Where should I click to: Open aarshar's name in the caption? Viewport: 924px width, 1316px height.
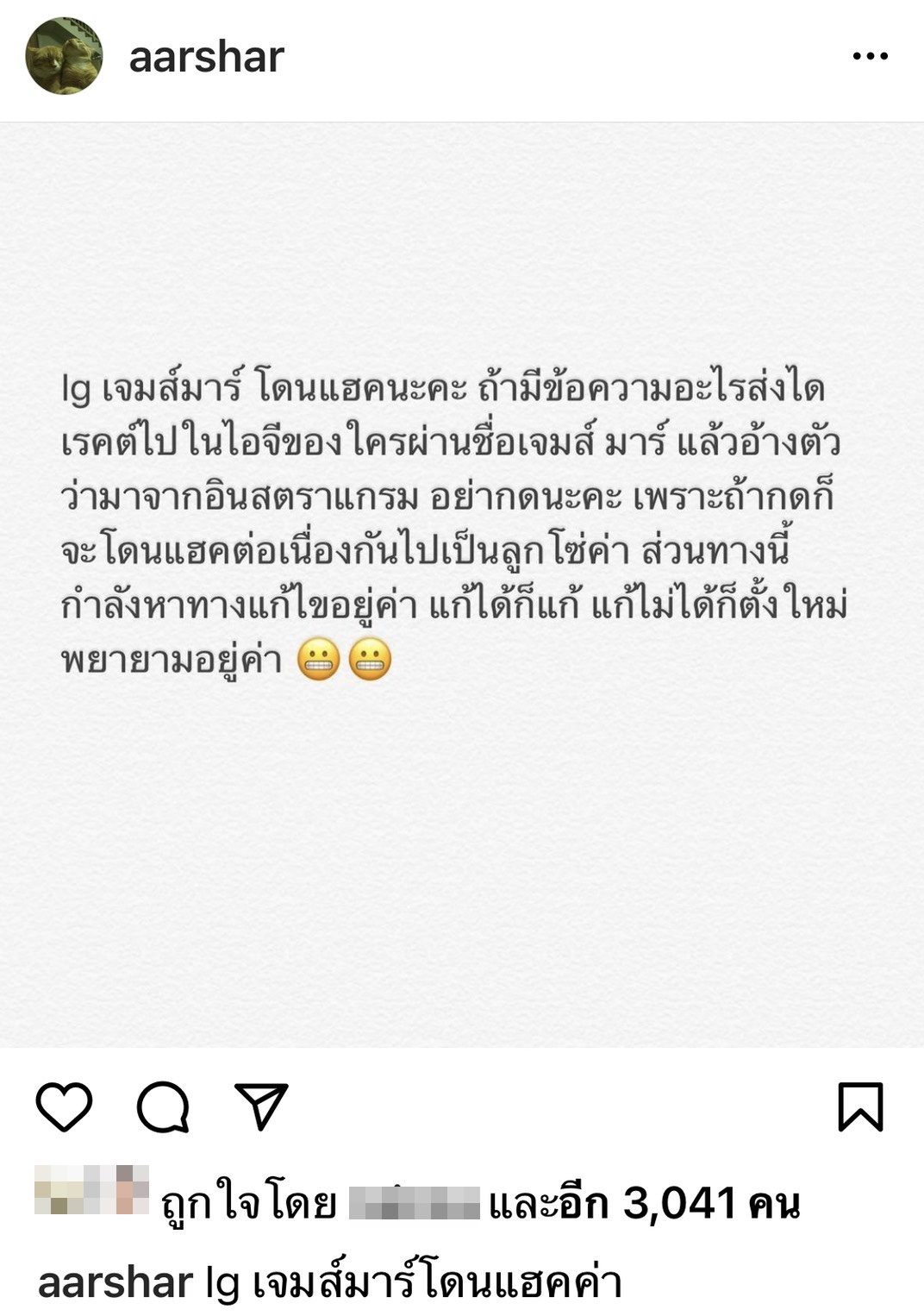pyautogui.click(x=115, y=1282)
